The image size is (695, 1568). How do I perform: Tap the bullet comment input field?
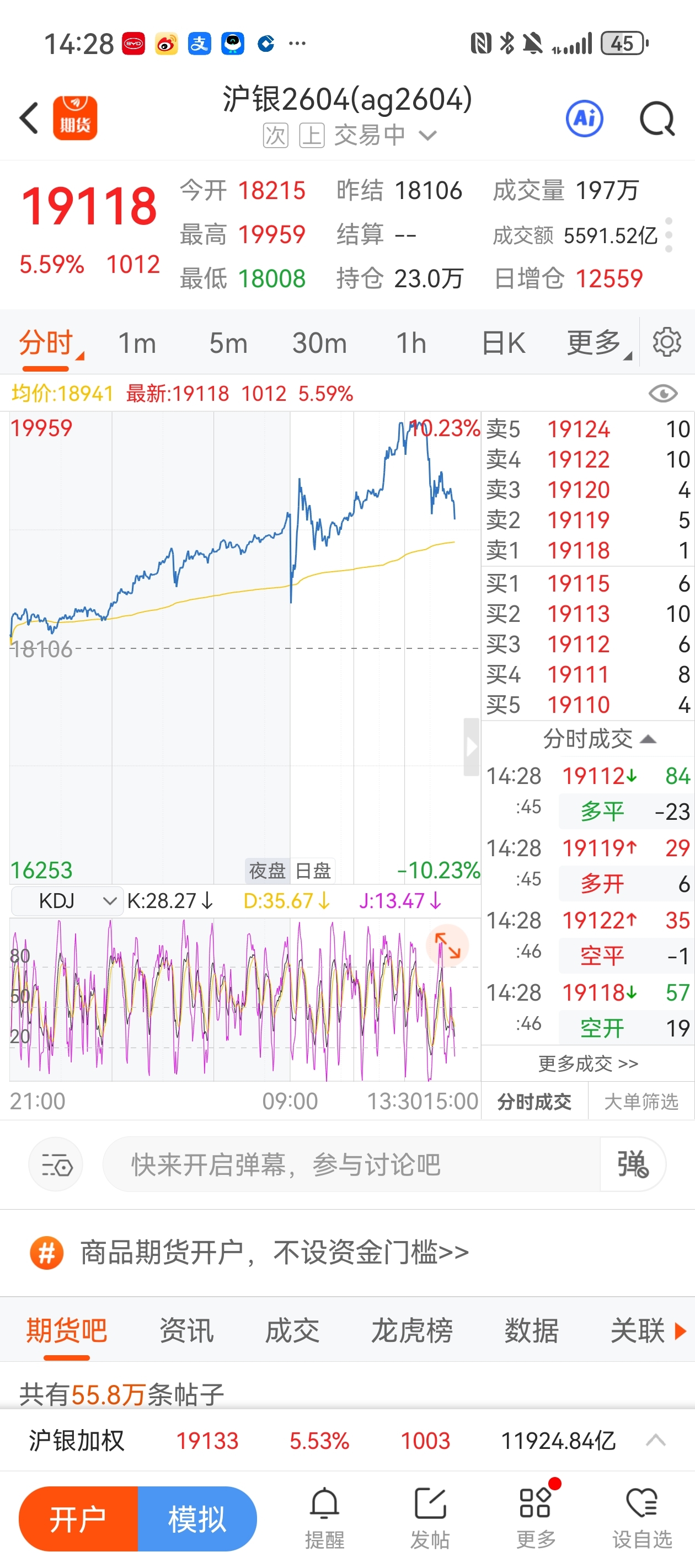click(x=351, y=1164)
